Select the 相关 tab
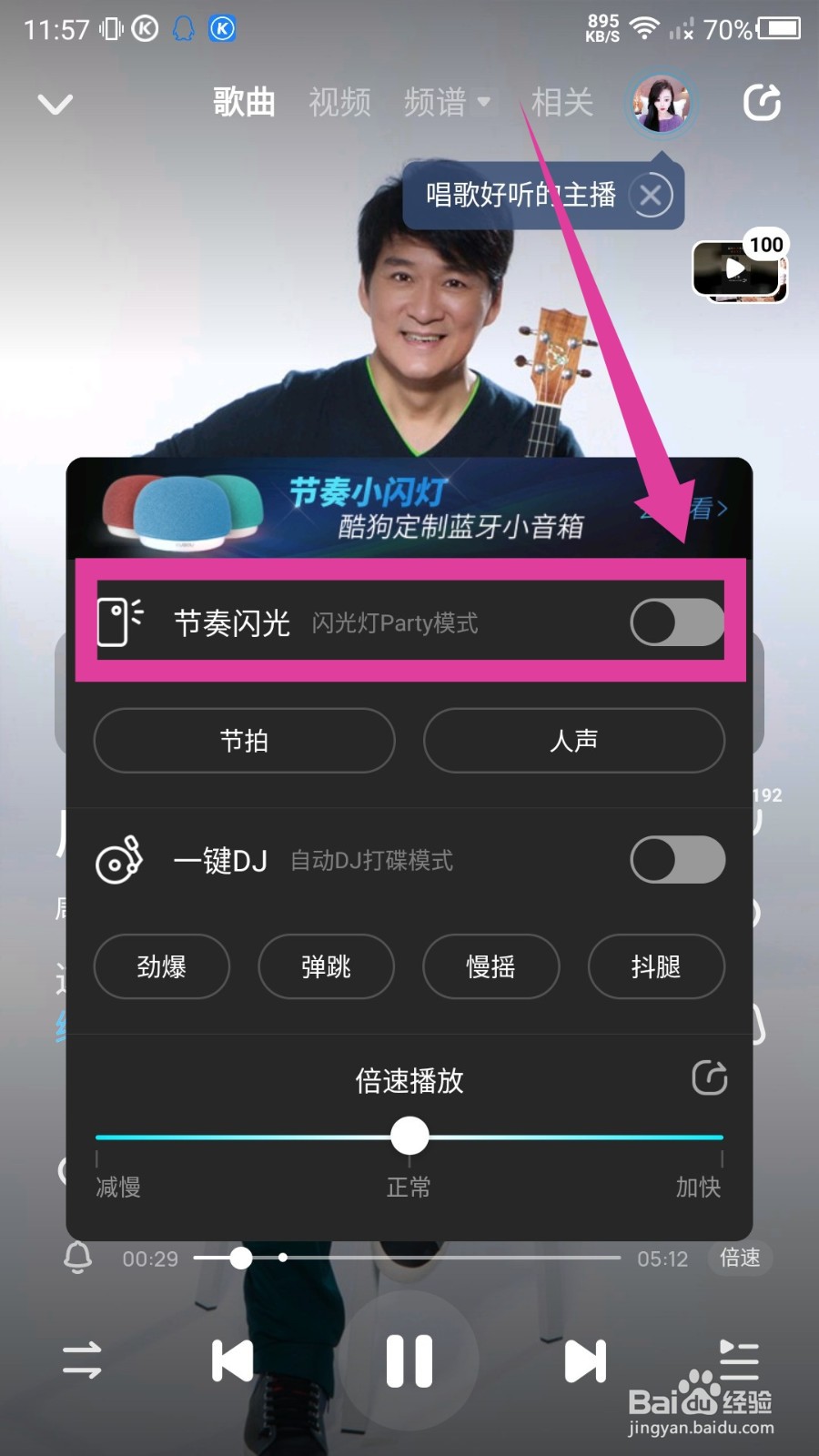This screenshot has width=819, height=1456. coord(561,102)
